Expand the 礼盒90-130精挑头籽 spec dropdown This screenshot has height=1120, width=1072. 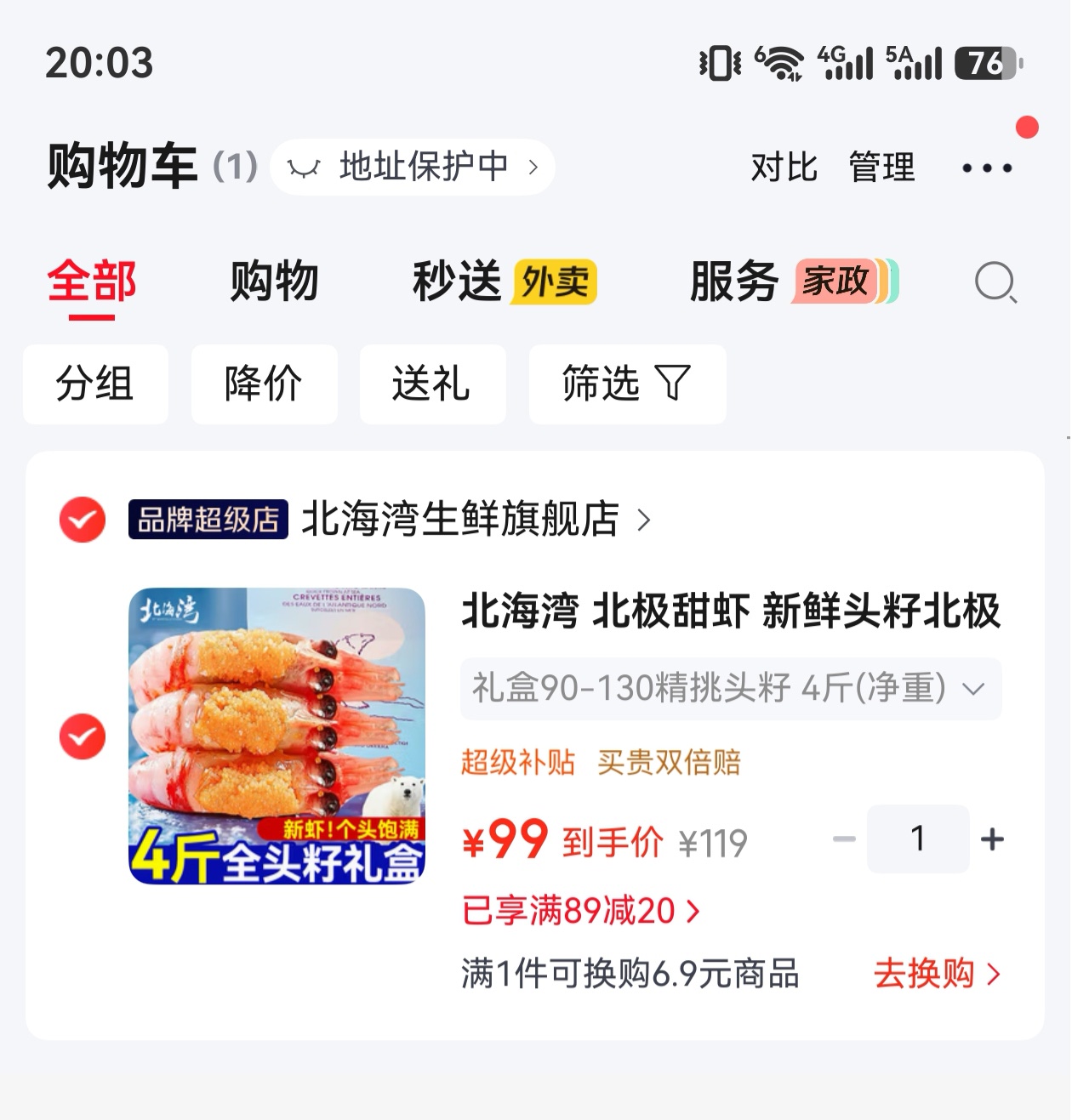tap(731, 688)
